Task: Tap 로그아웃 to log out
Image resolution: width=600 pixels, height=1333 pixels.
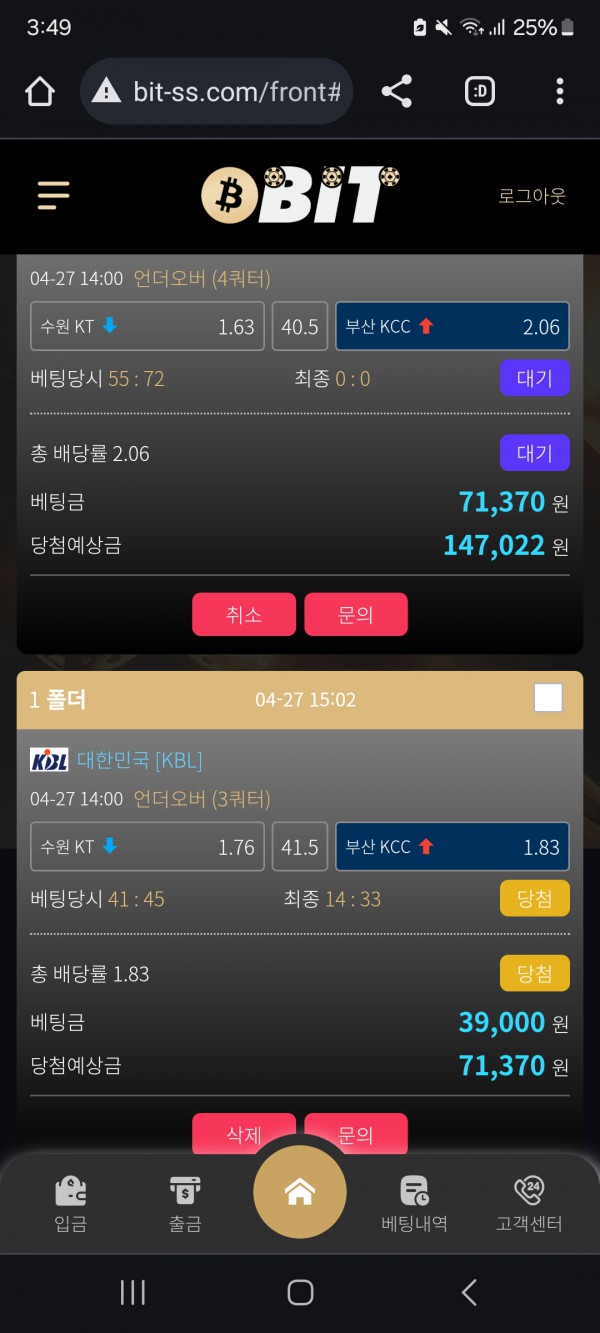Action: click(x=532, y=196)
